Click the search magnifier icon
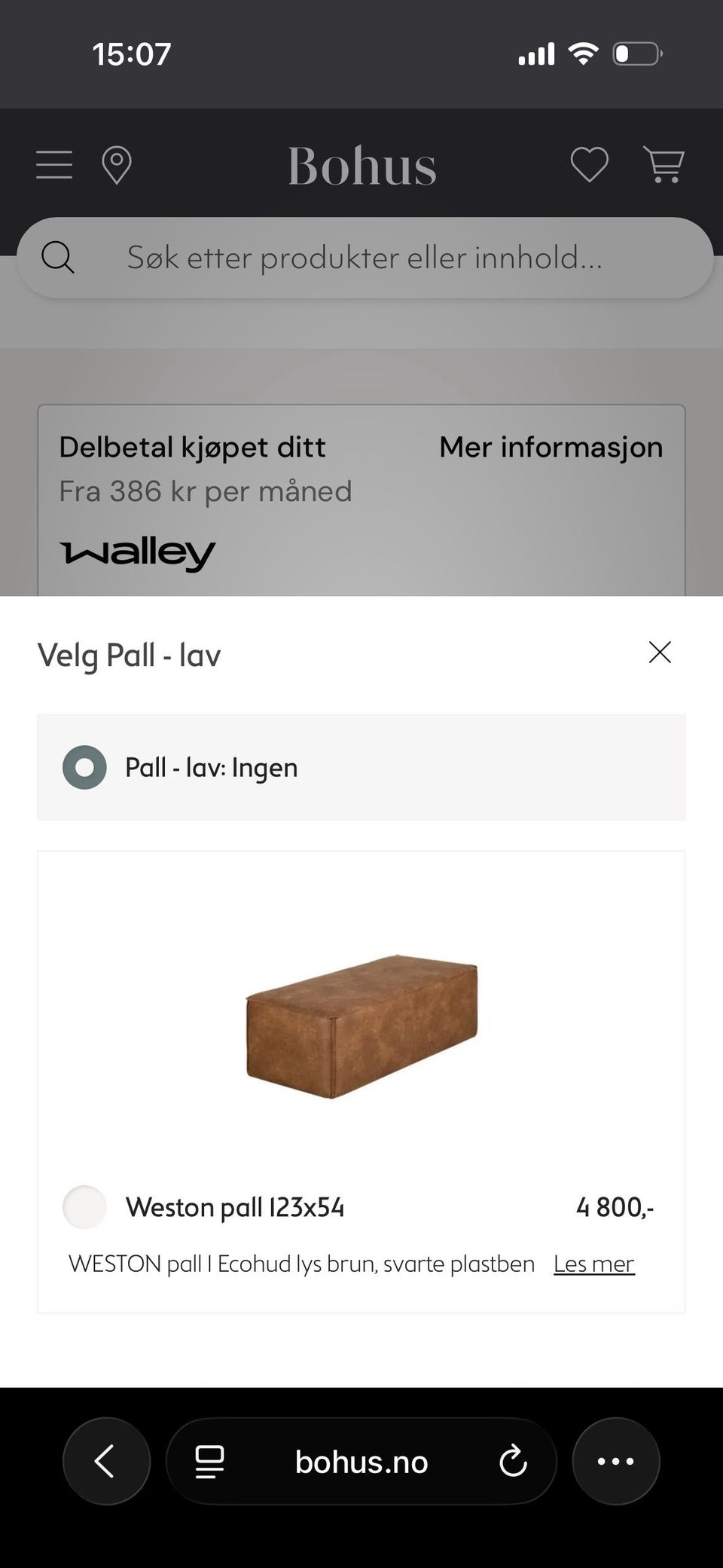Screen dimensions: 723x1568 point(57,257)
